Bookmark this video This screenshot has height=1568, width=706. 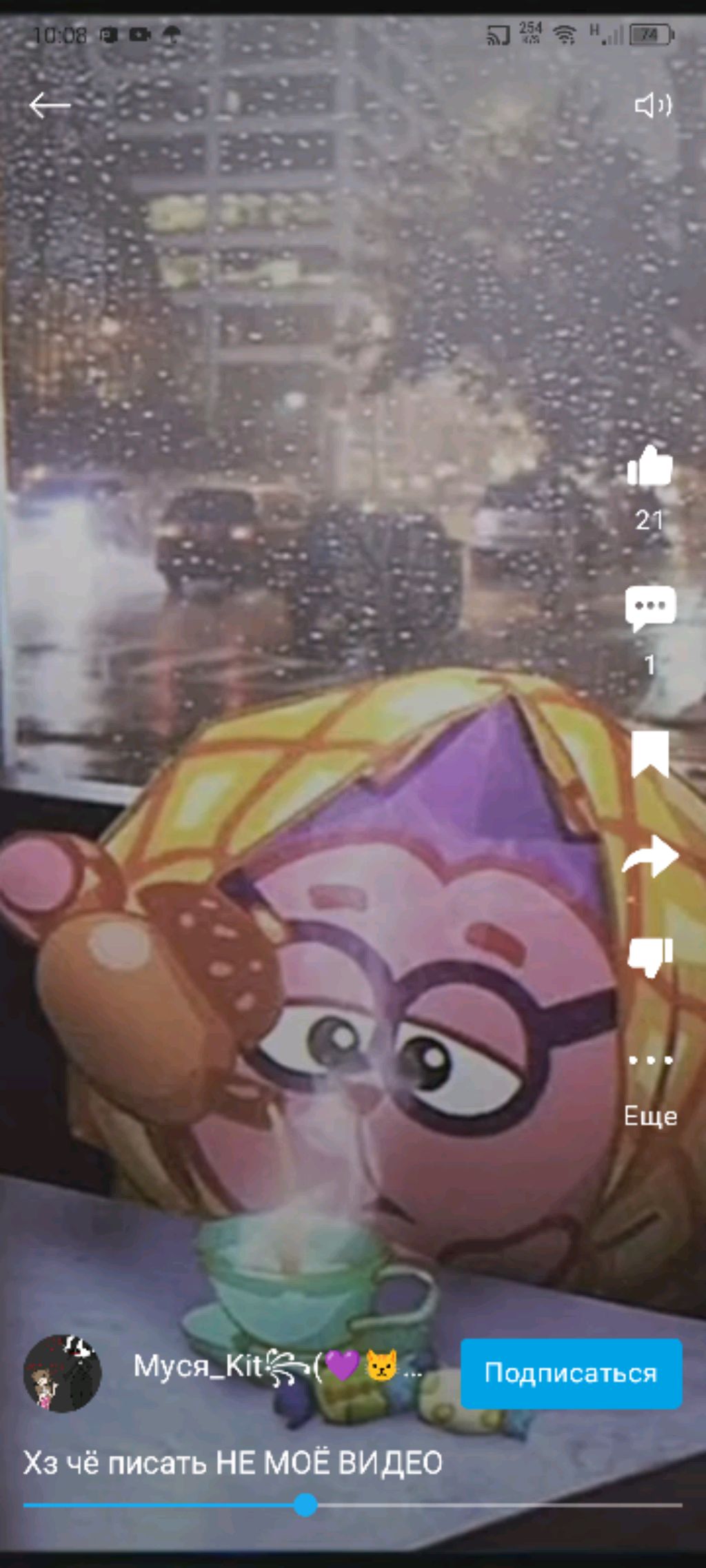click(x=650, y=754)
